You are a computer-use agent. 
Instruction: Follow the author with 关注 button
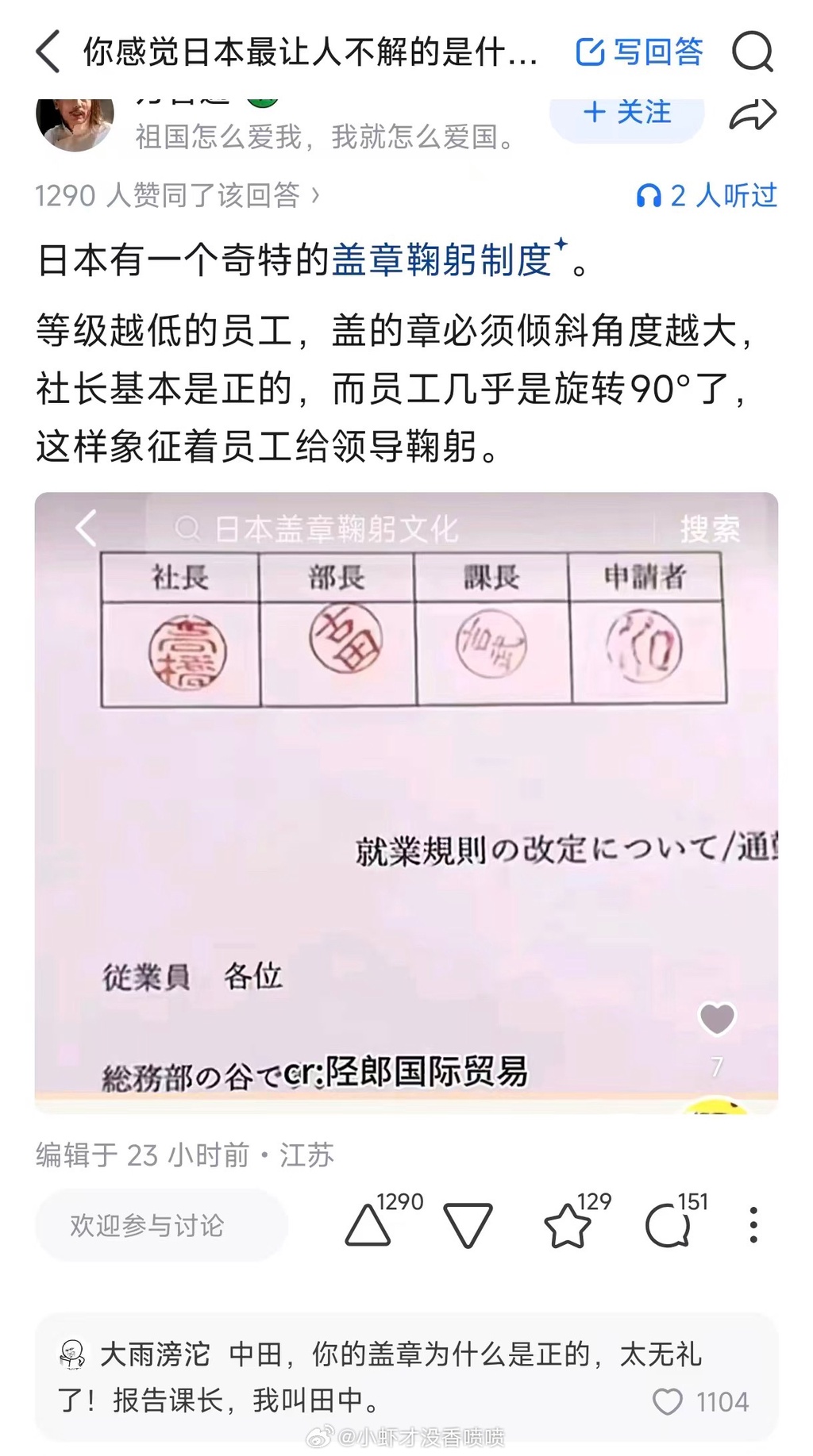[x=626, y=113]
